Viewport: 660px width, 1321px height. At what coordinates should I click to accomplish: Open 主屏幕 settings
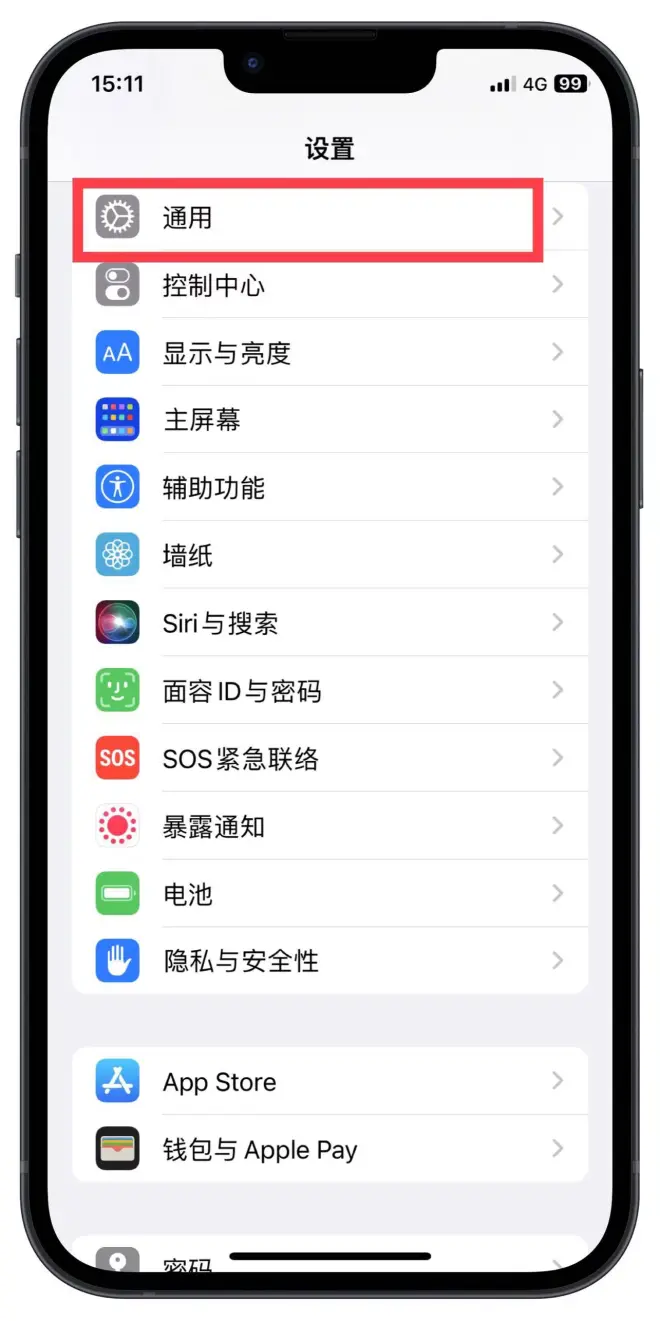(330, 420)
